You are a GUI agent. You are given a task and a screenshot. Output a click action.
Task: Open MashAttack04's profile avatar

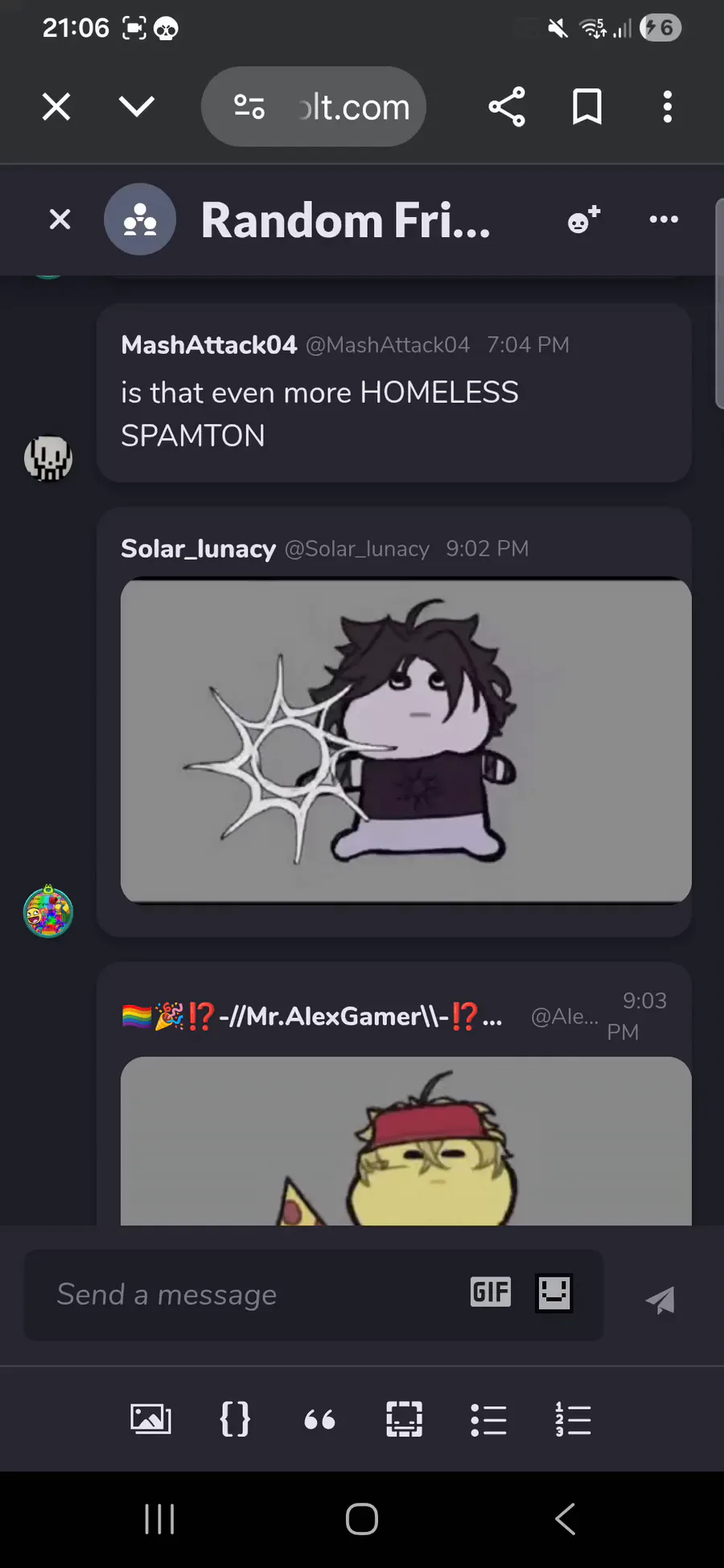tap(48, 458)
